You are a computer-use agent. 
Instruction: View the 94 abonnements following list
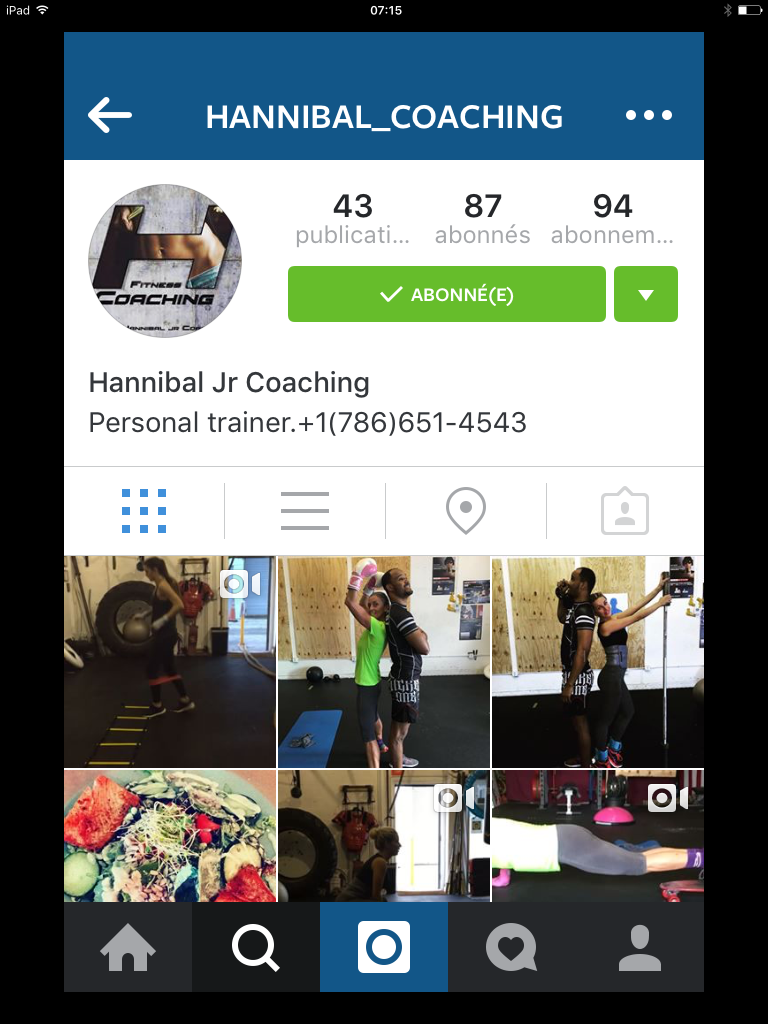pyautogui.click(x=612, y=219)
